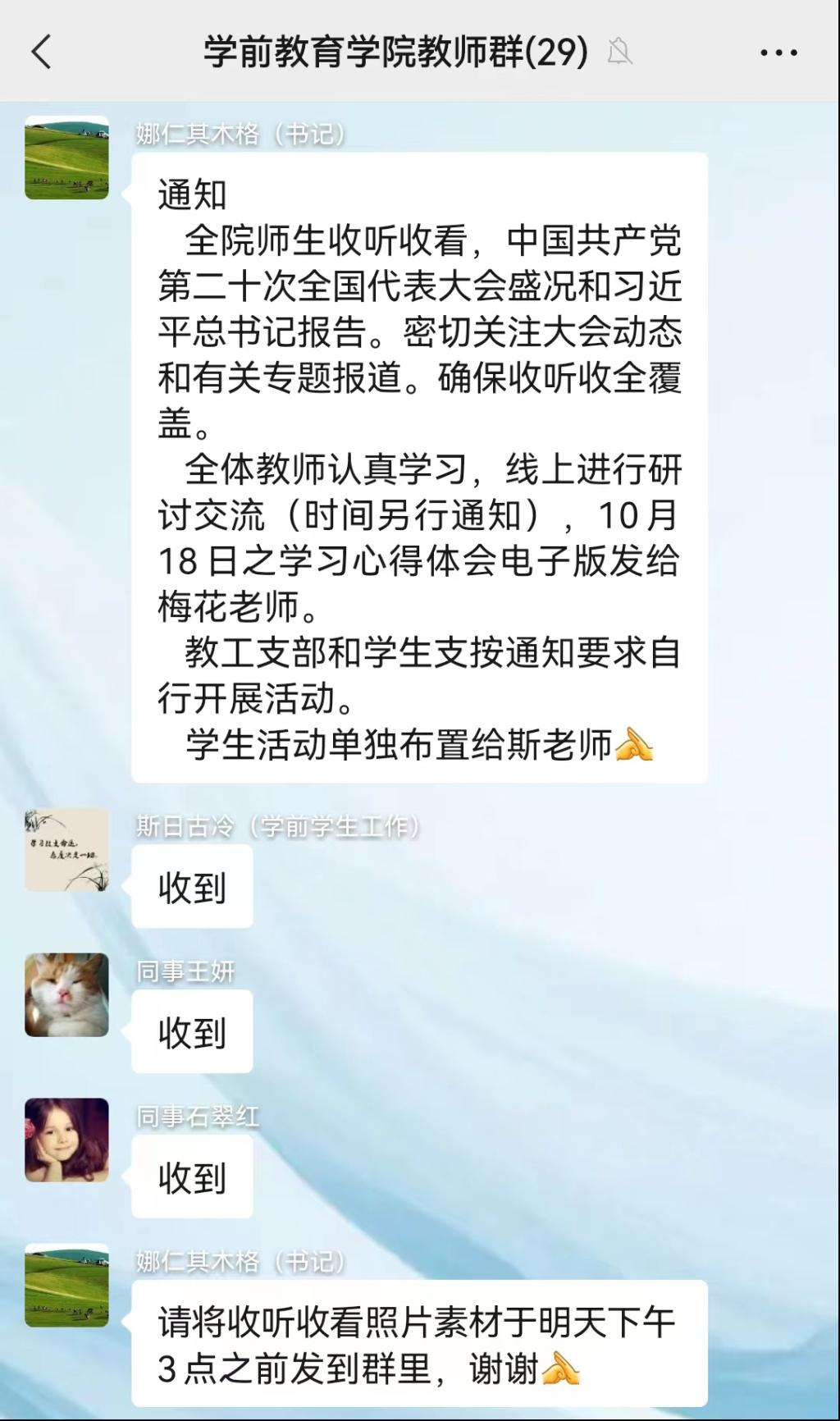
Task: Tap 娜仁其木格's avatar beside the 通知 message
Action: (x=66, y=158)
